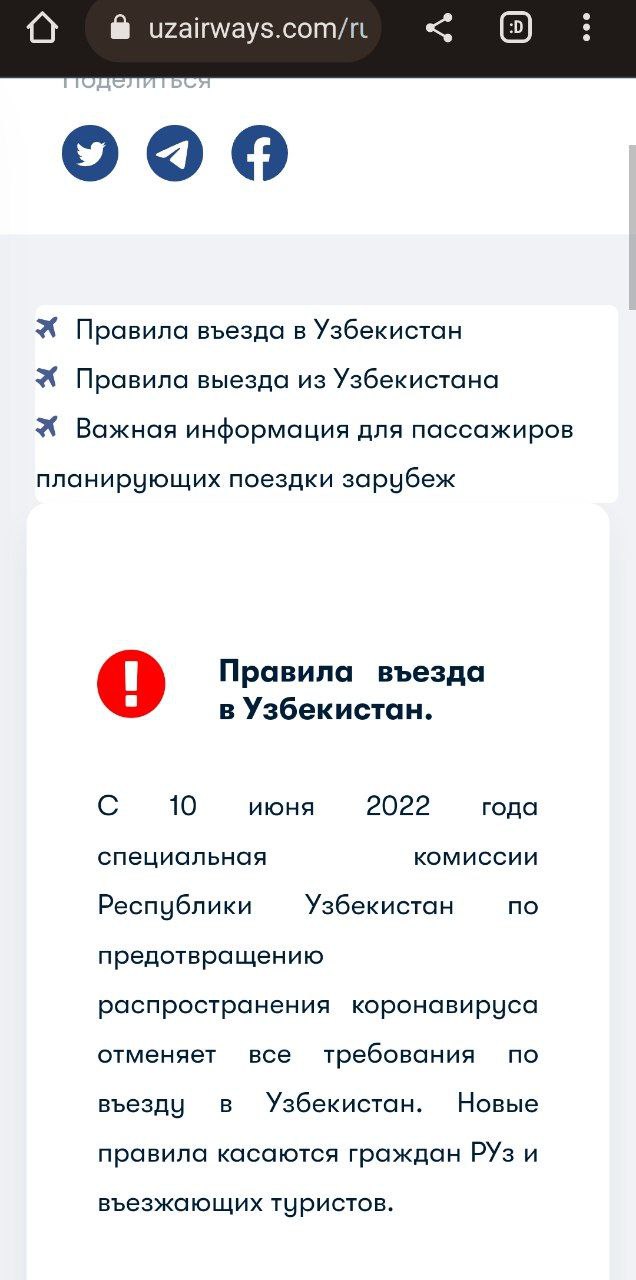Tap the uzairways.com address bar

click(x=240, y=29)
